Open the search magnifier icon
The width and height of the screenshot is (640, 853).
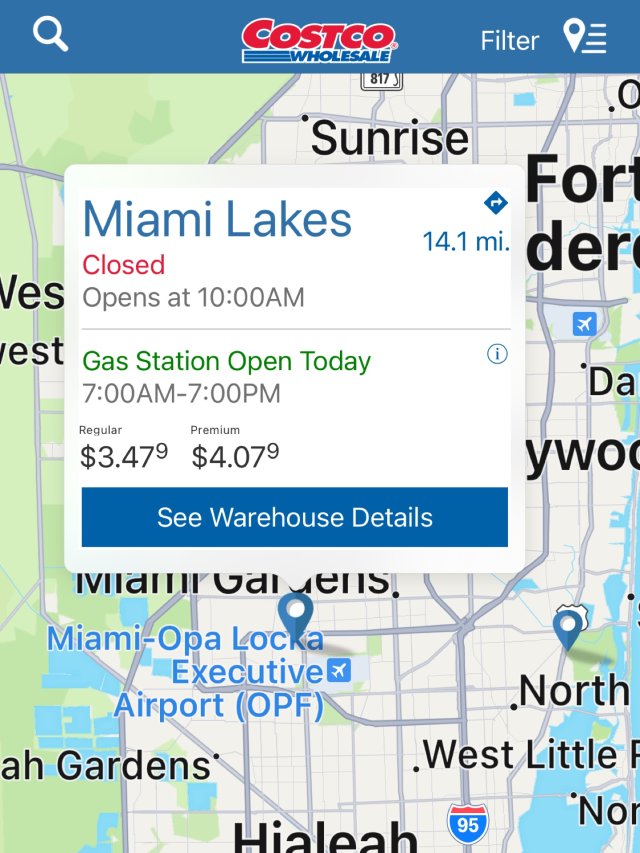[x=50, y=35]
